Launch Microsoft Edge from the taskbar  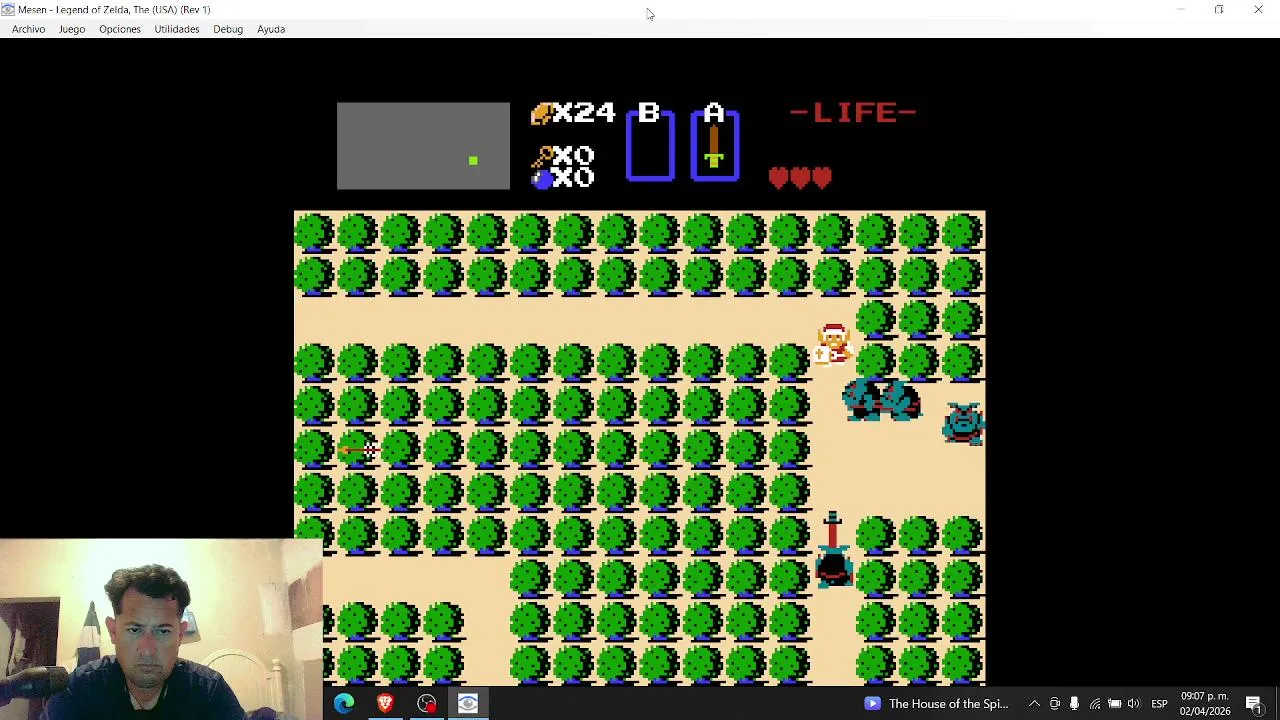pyautogui.click(x=344, y=703)
